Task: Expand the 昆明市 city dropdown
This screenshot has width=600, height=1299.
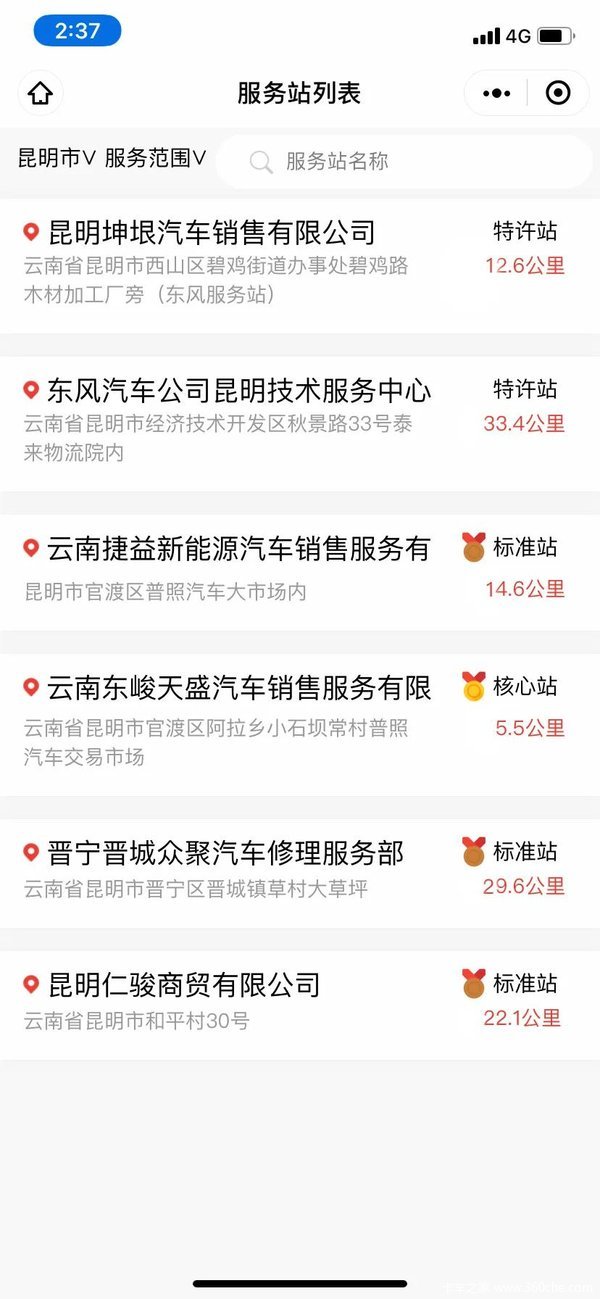Action: point(57,158)
